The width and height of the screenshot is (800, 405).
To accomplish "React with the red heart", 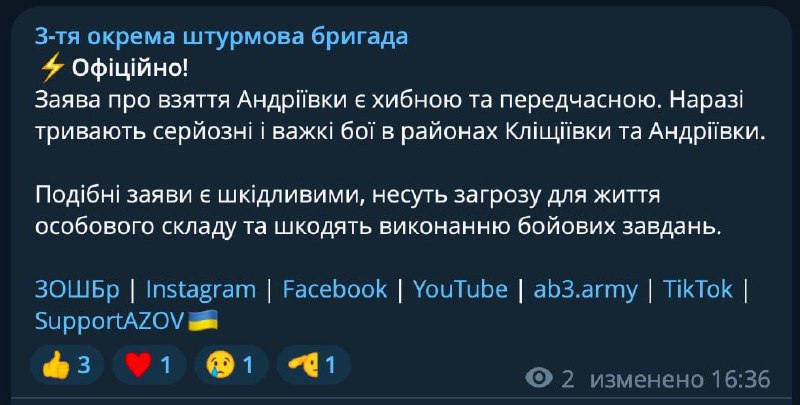I will [x=148, y=365].
